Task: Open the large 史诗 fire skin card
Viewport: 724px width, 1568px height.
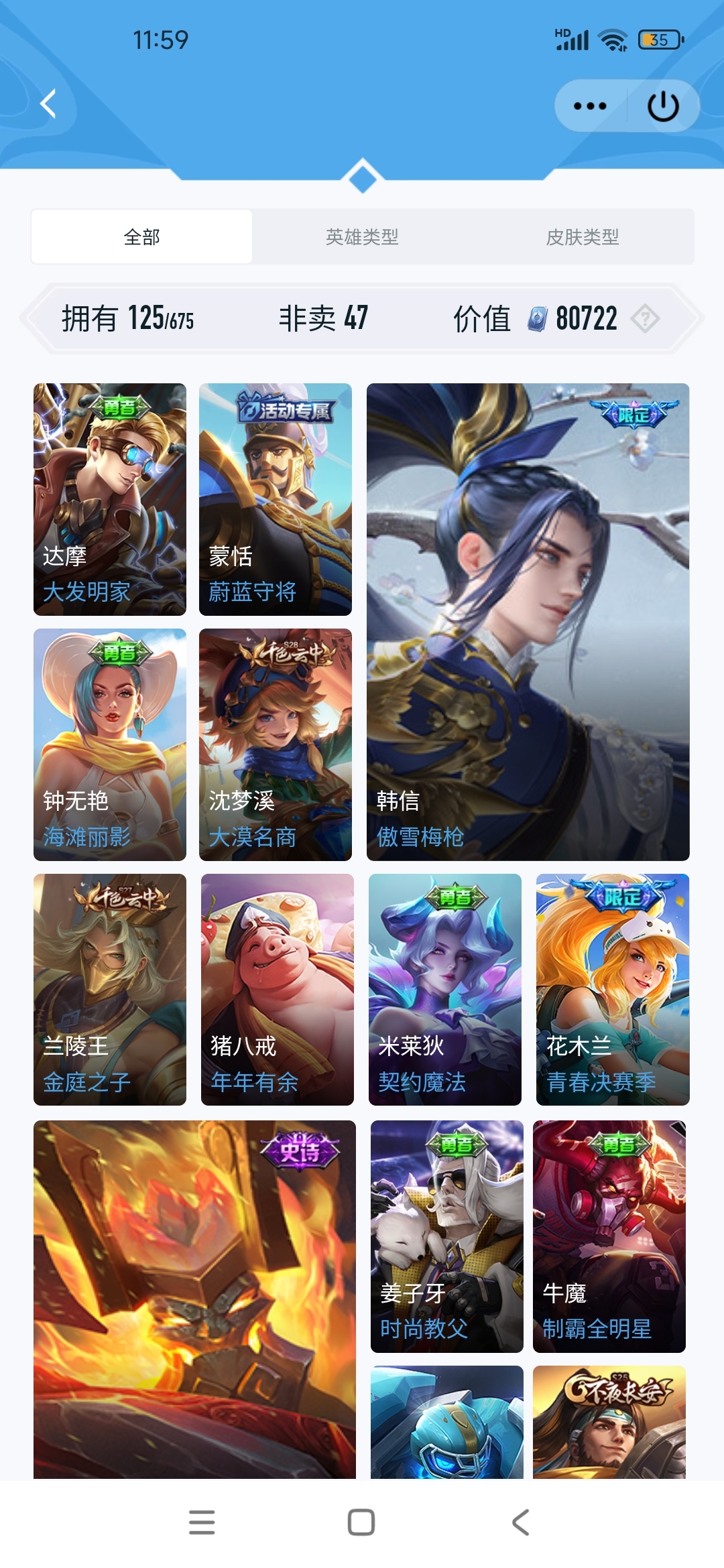Action: coord(194,1299)
